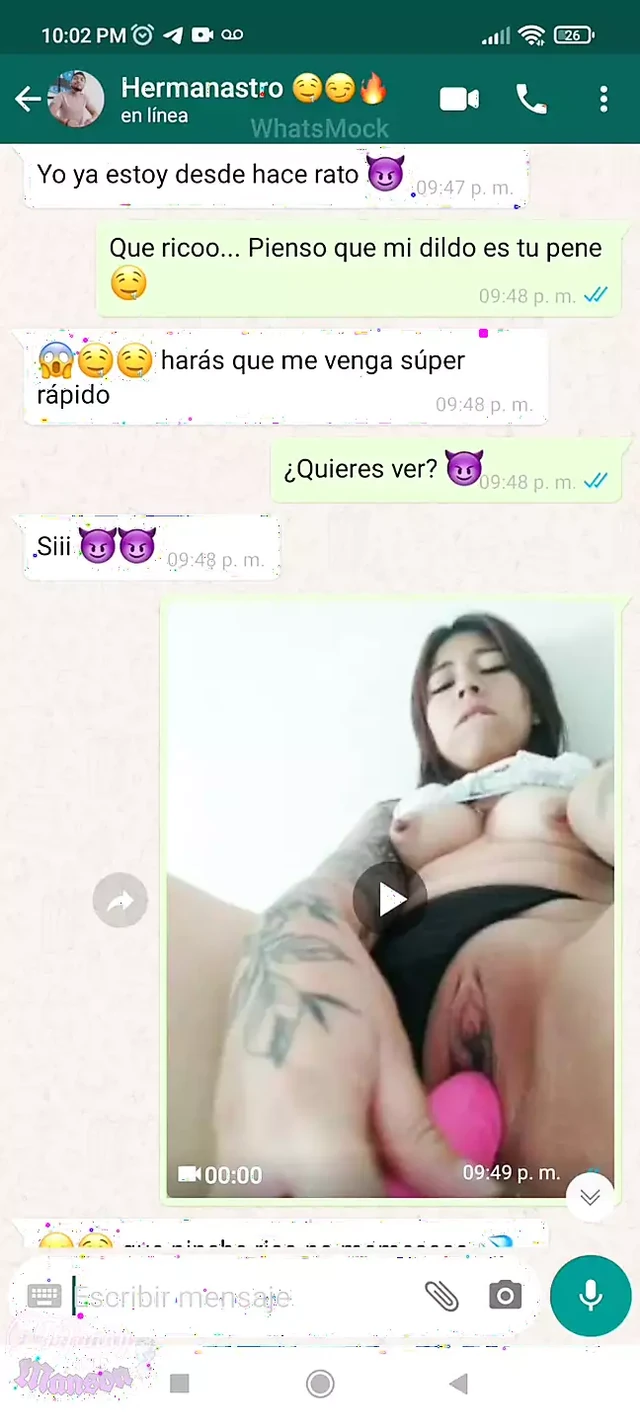Jump to the latest messages with the down chevron
This screenshot has height=1422, width=640.
pos(590,1197)
